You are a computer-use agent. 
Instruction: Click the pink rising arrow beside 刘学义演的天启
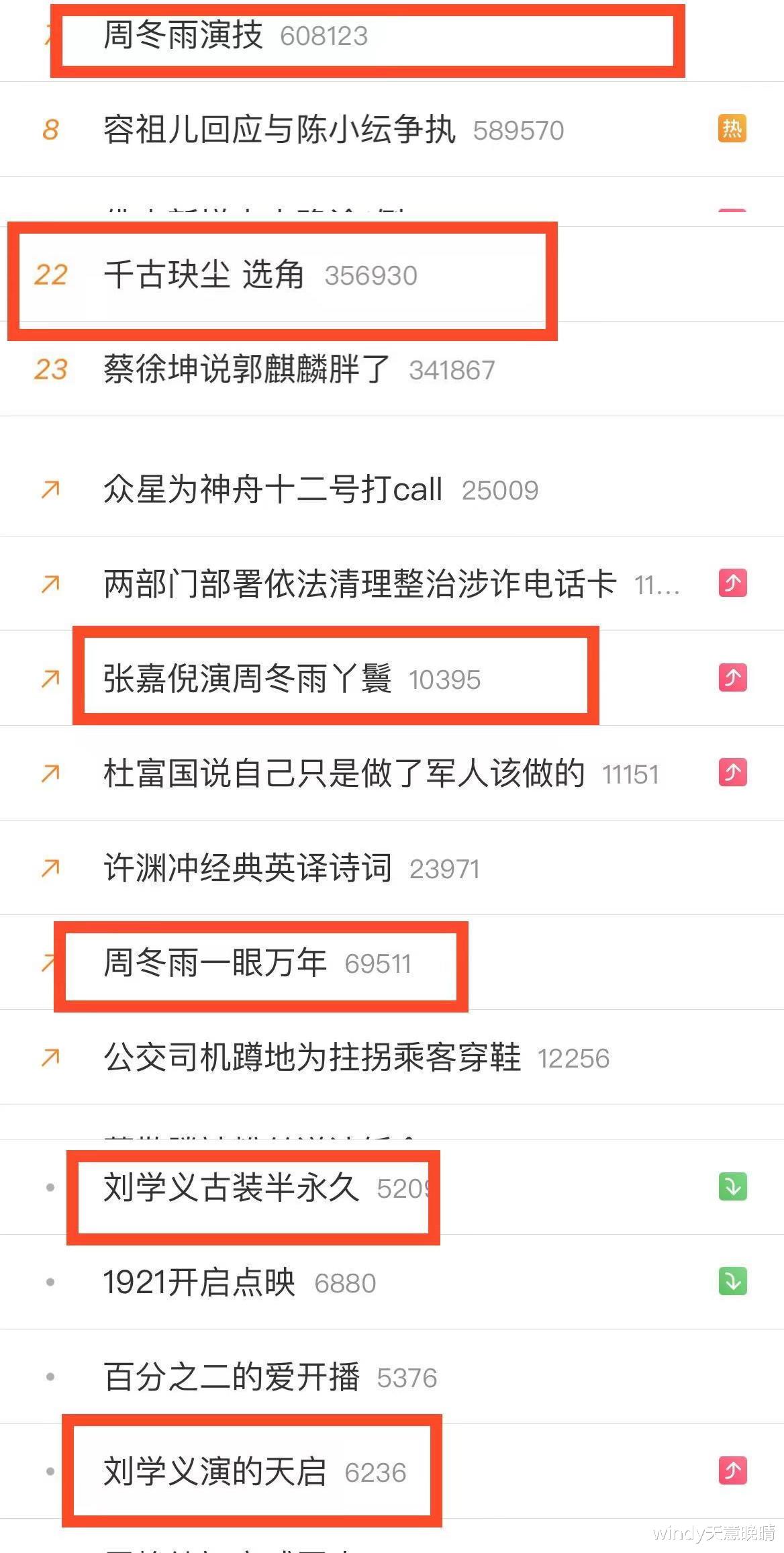[732, 1470]
